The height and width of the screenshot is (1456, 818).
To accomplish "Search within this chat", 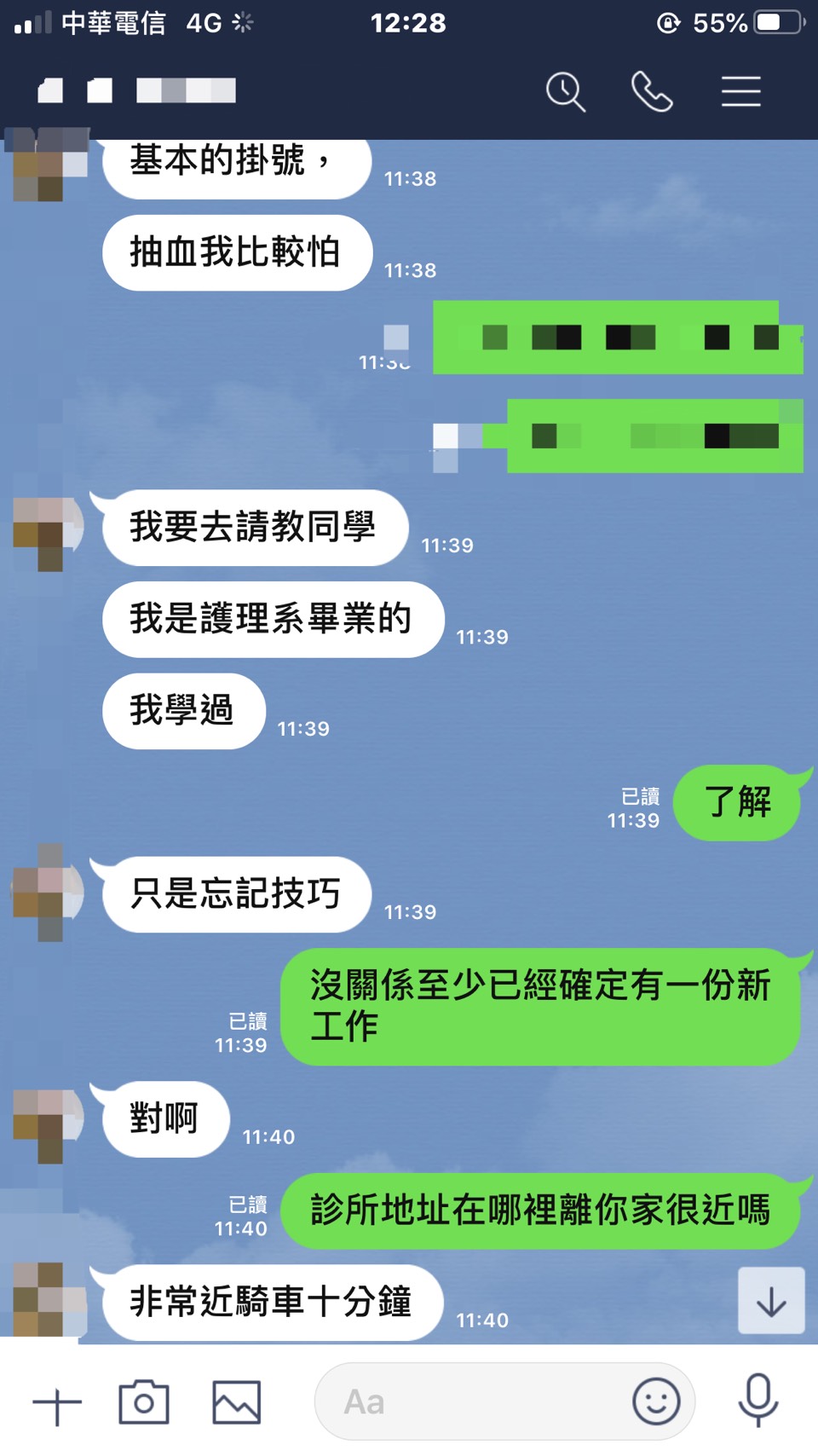I will point(566,91).
